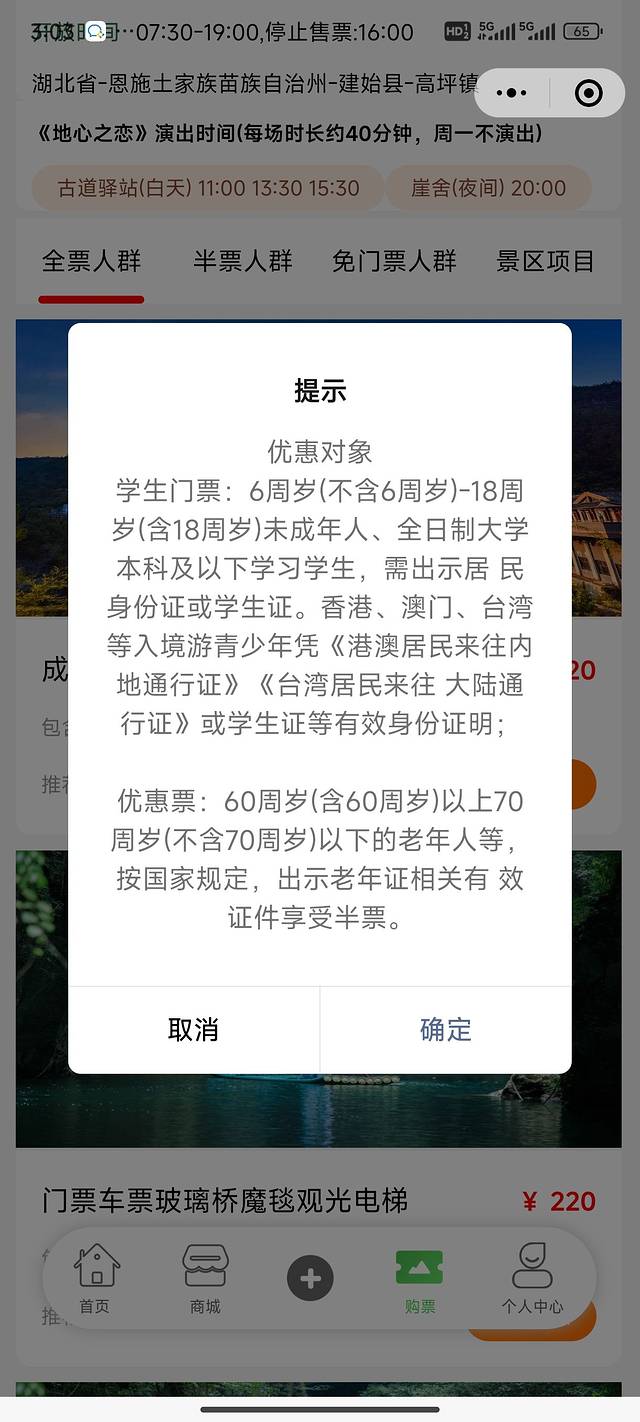This screenshot has width=640, height=1422.
Task: Tap the plus button in bottom bar
Action: click(x=310, y=1278)
